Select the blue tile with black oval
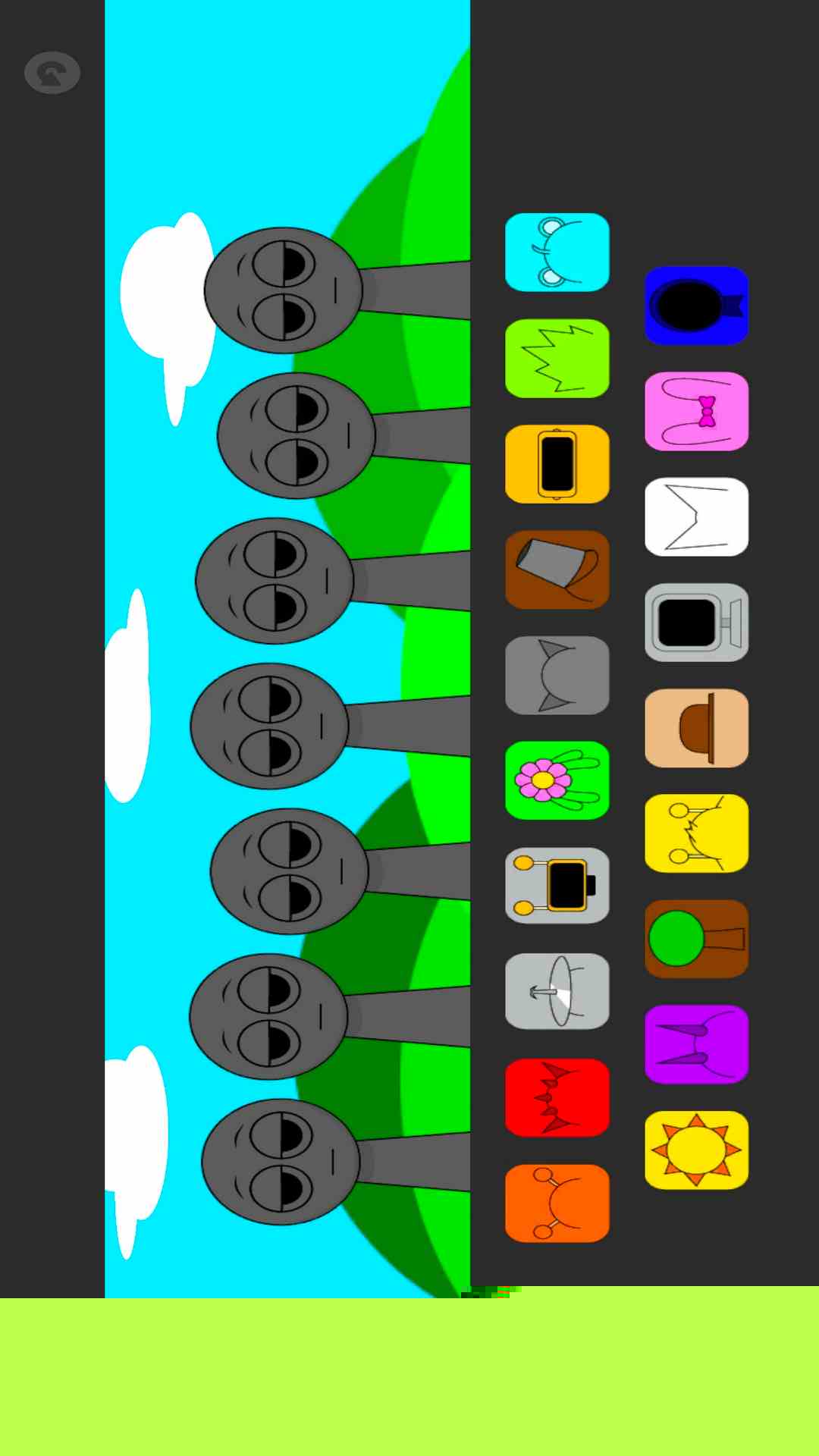The height and width of the screenshot is (1456, 819). [696, 306]
